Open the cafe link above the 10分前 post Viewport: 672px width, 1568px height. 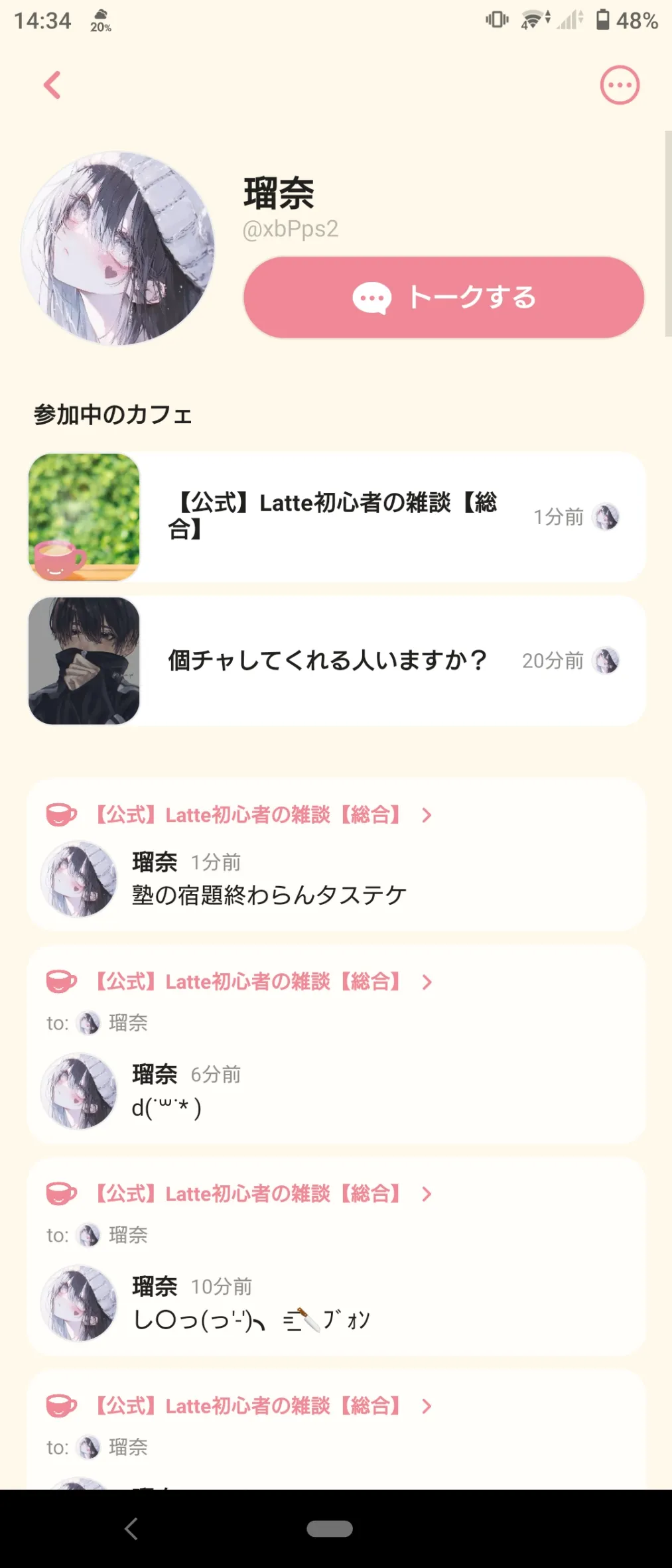(248, 1194)
